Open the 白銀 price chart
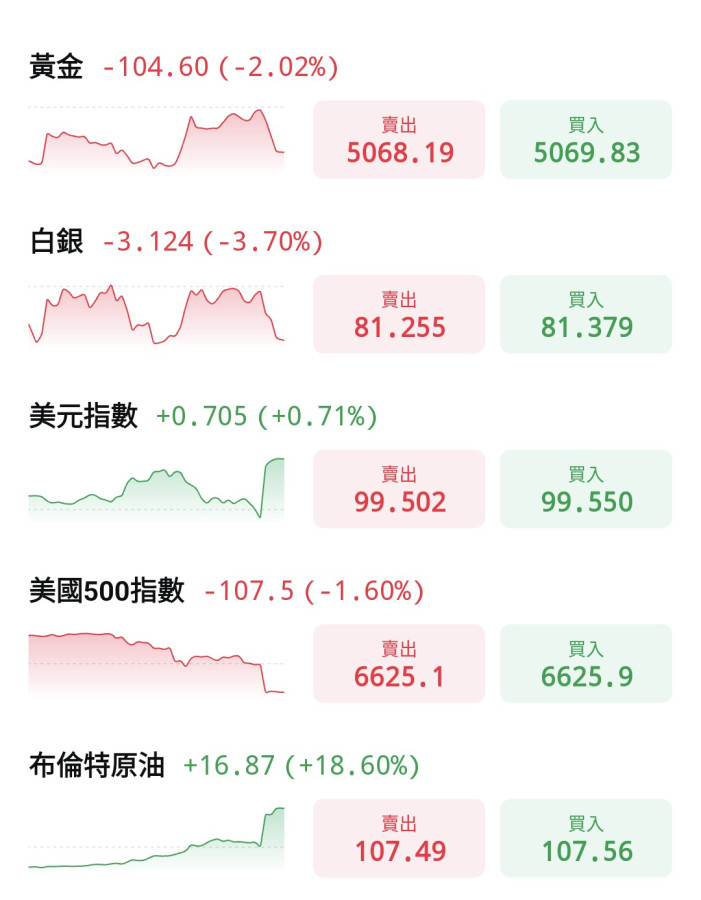Screen dimensions: 701x900 (x=157, y=315)
